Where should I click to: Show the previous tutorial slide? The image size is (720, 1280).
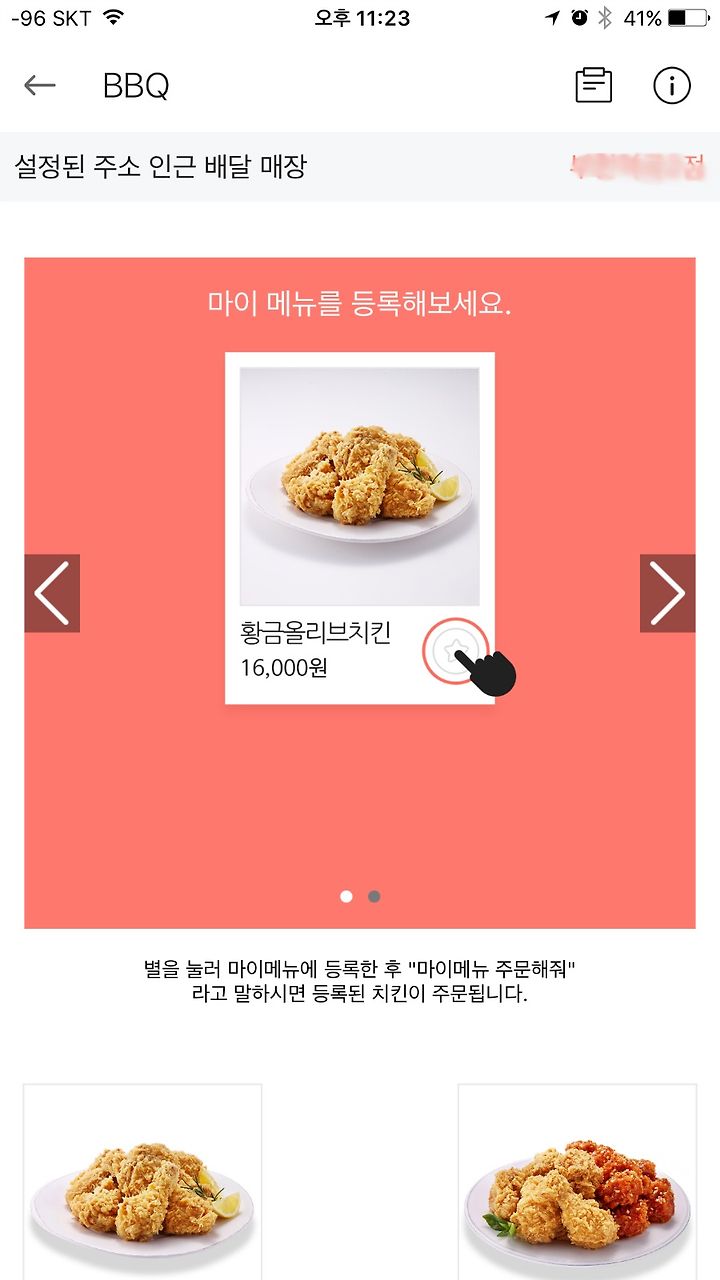pyautogui.click(x=52, y=593)
